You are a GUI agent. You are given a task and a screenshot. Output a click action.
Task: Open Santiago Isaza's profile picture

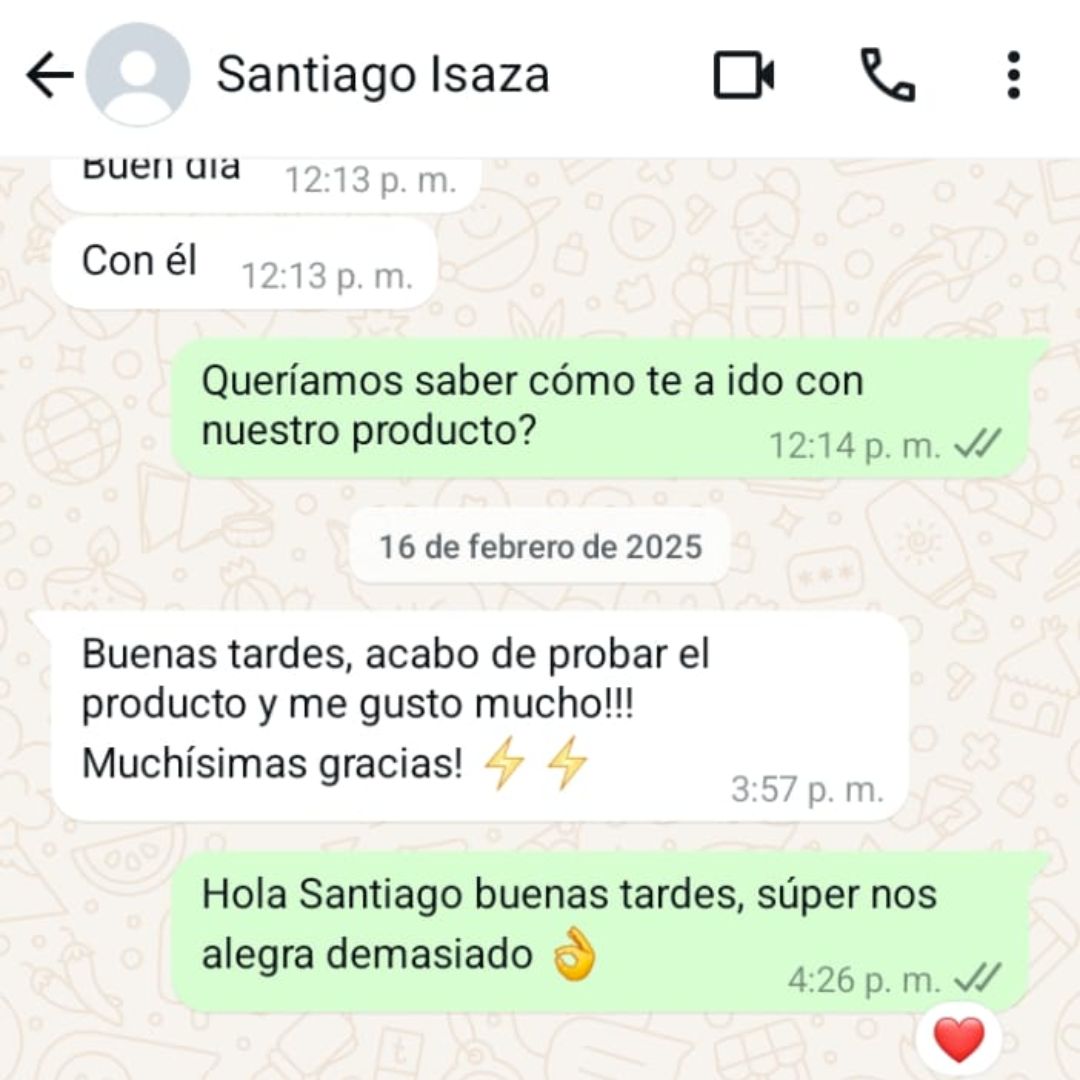tap(138, 76)
